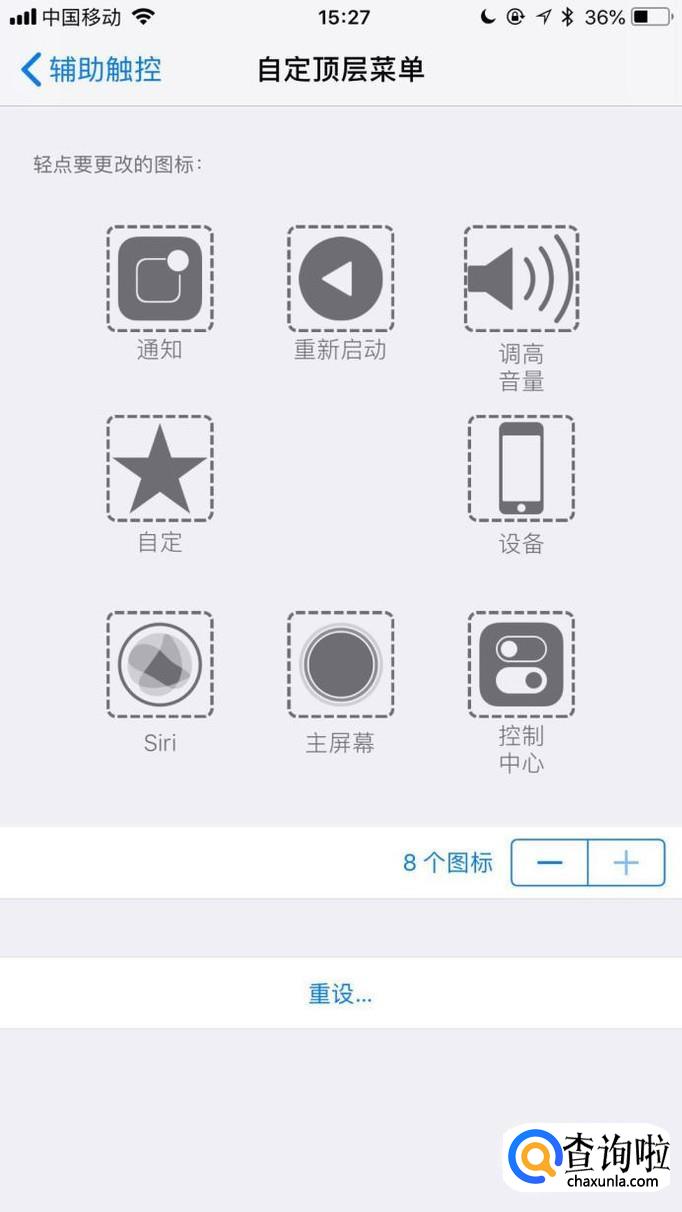Decrease icon count with minus button
The image size is (682, 1212).
[549, 863]
